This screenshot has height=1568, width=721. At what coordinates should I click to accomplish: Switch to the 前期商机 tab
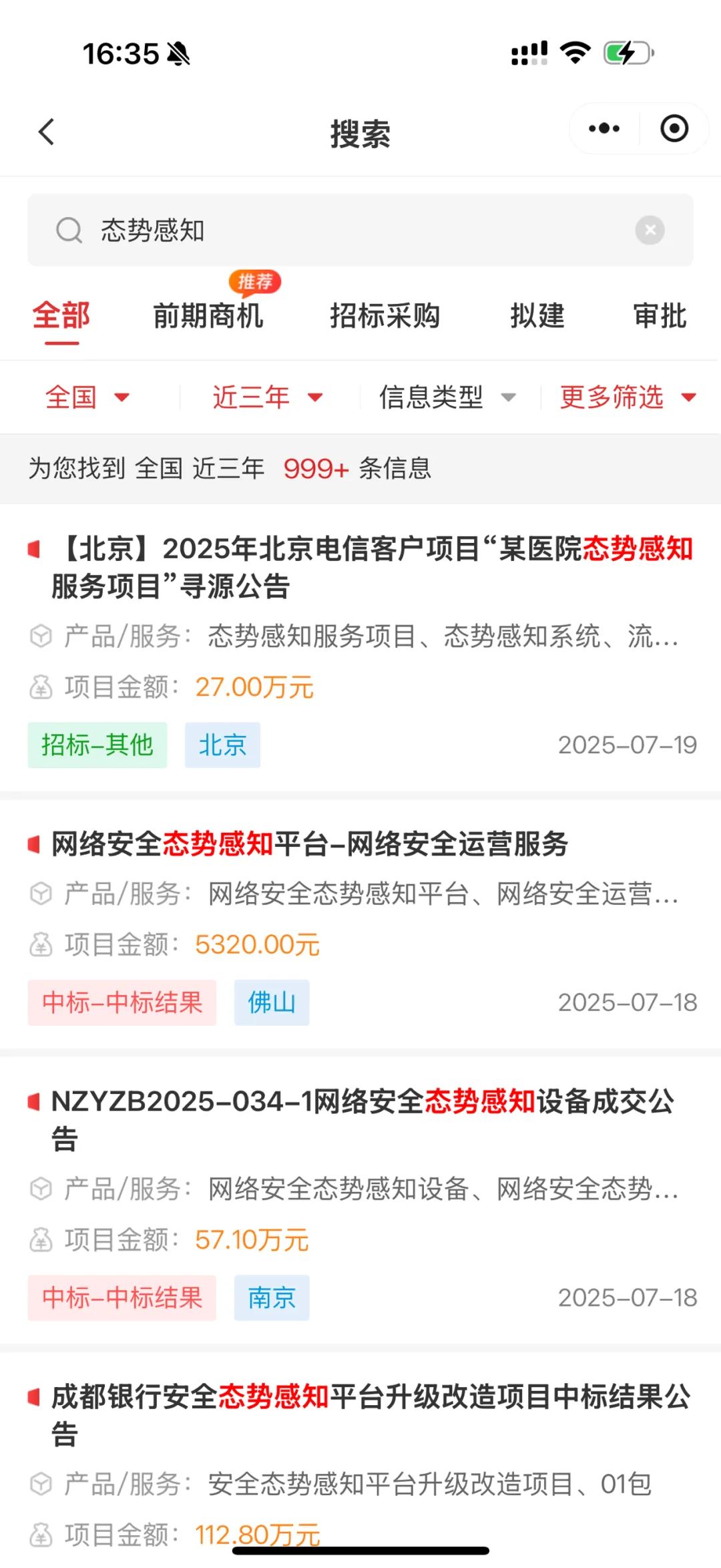click(x=208, y=316)
